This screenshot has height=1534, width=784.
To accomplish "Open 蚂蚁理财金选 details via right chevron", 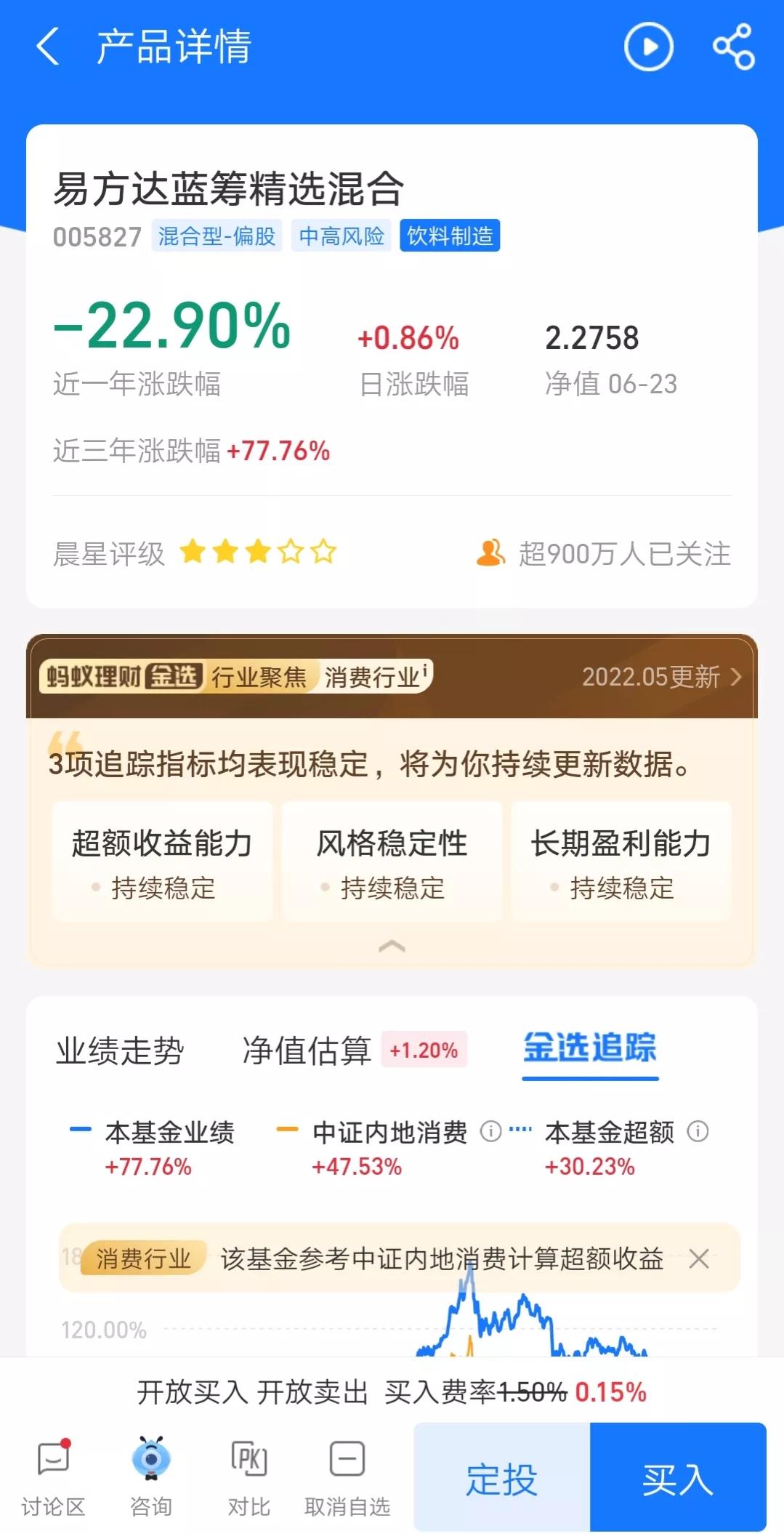I will (737, 678).
